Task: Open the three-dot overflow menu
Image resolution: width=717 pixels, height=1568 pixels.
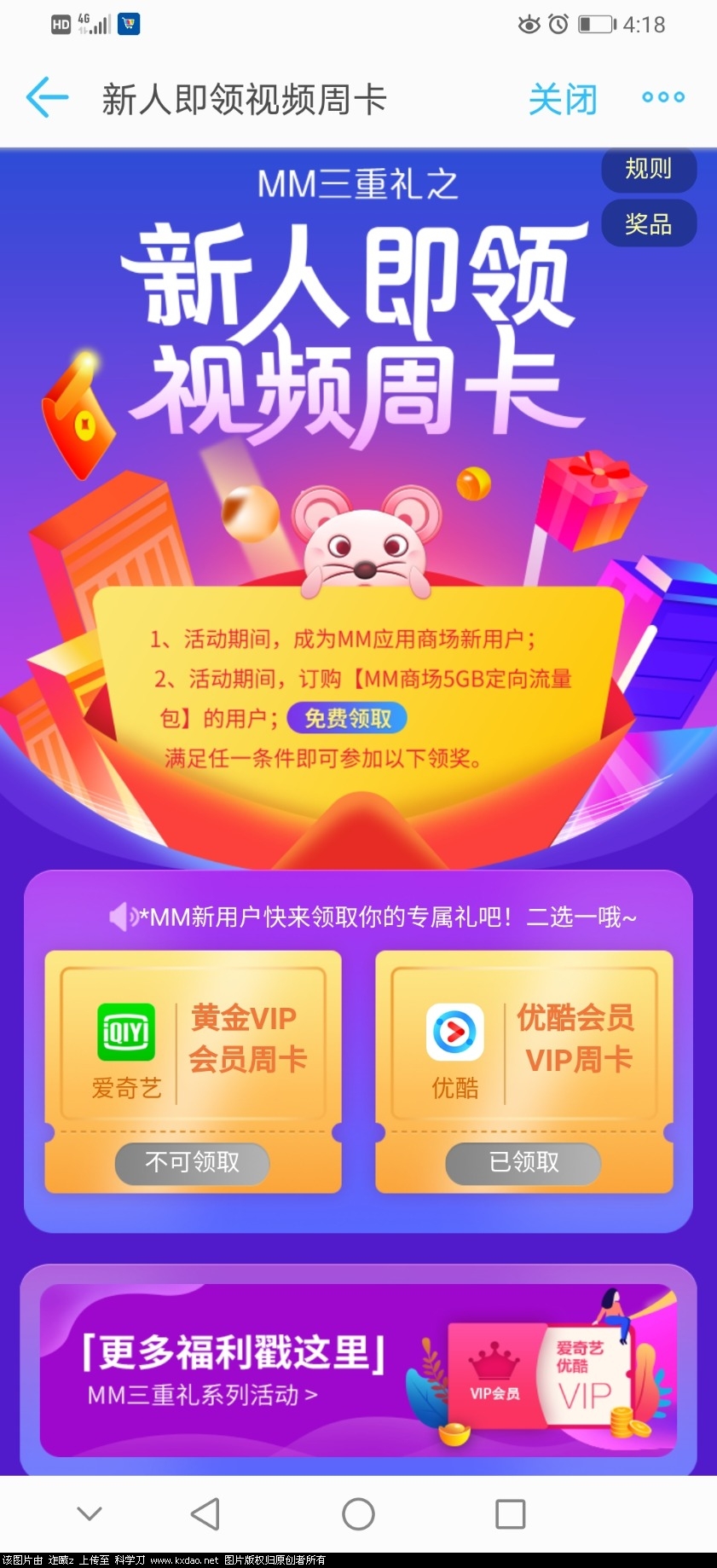Action: click(662, 97)
